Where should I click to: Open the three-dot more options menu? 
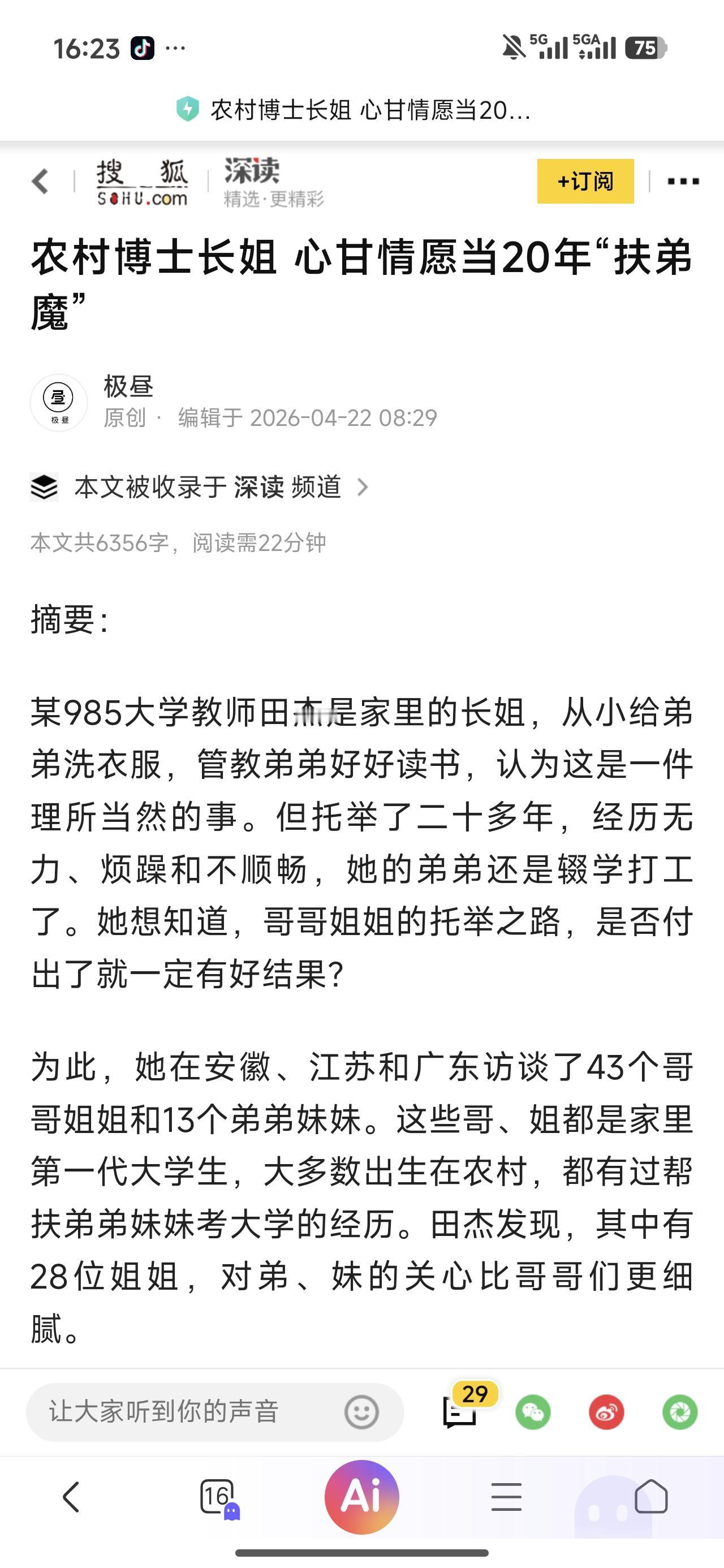[x=682, y=181]
